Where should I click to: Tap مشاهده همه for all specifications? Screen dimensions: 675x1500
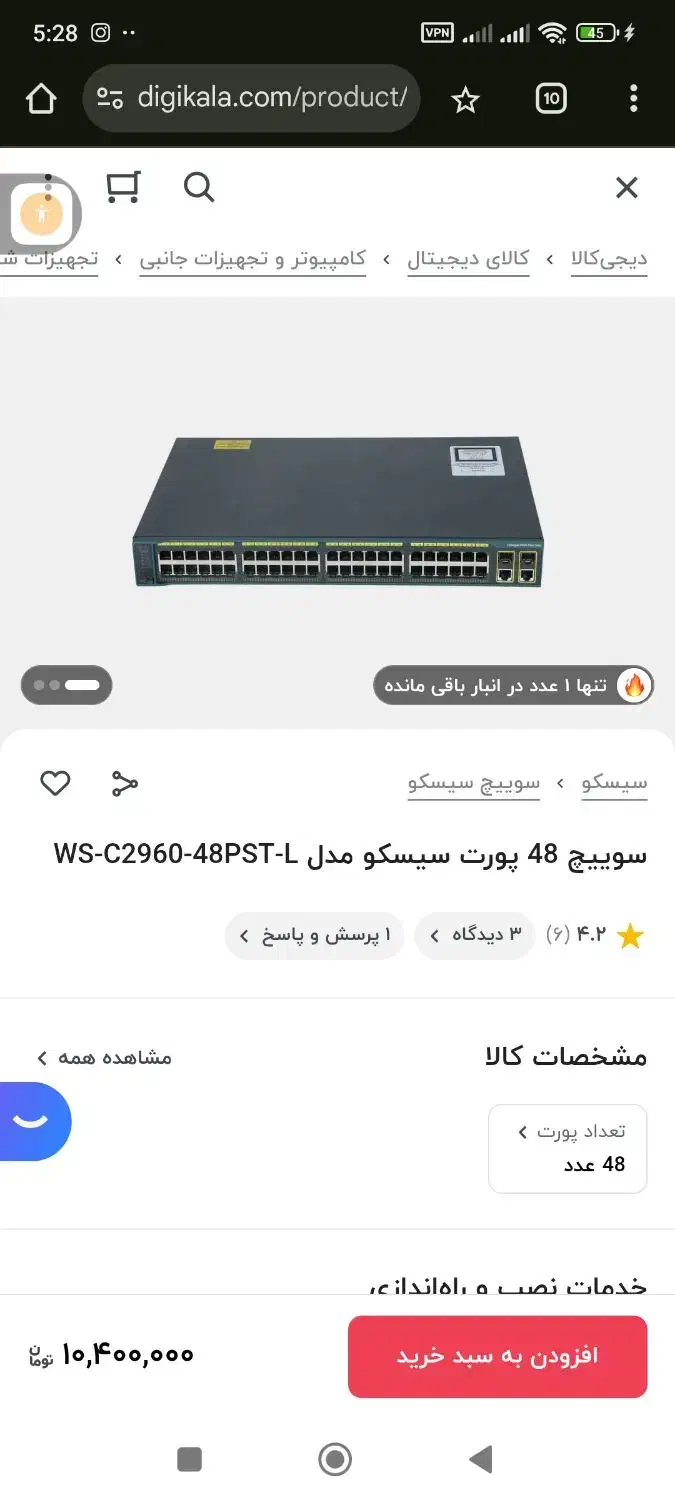coord(104,1057)
